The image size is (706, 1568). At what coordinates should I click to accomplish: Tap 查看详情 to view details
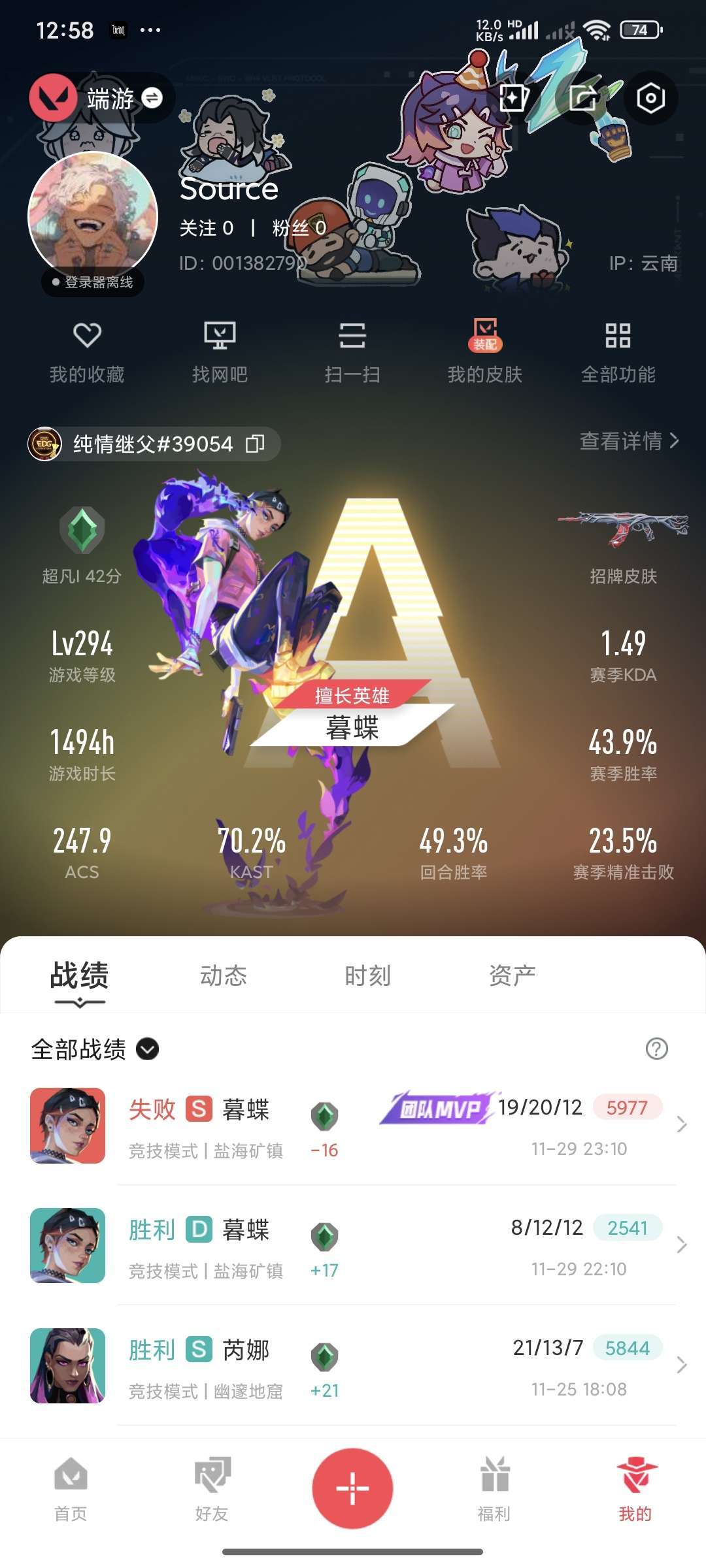629,441
